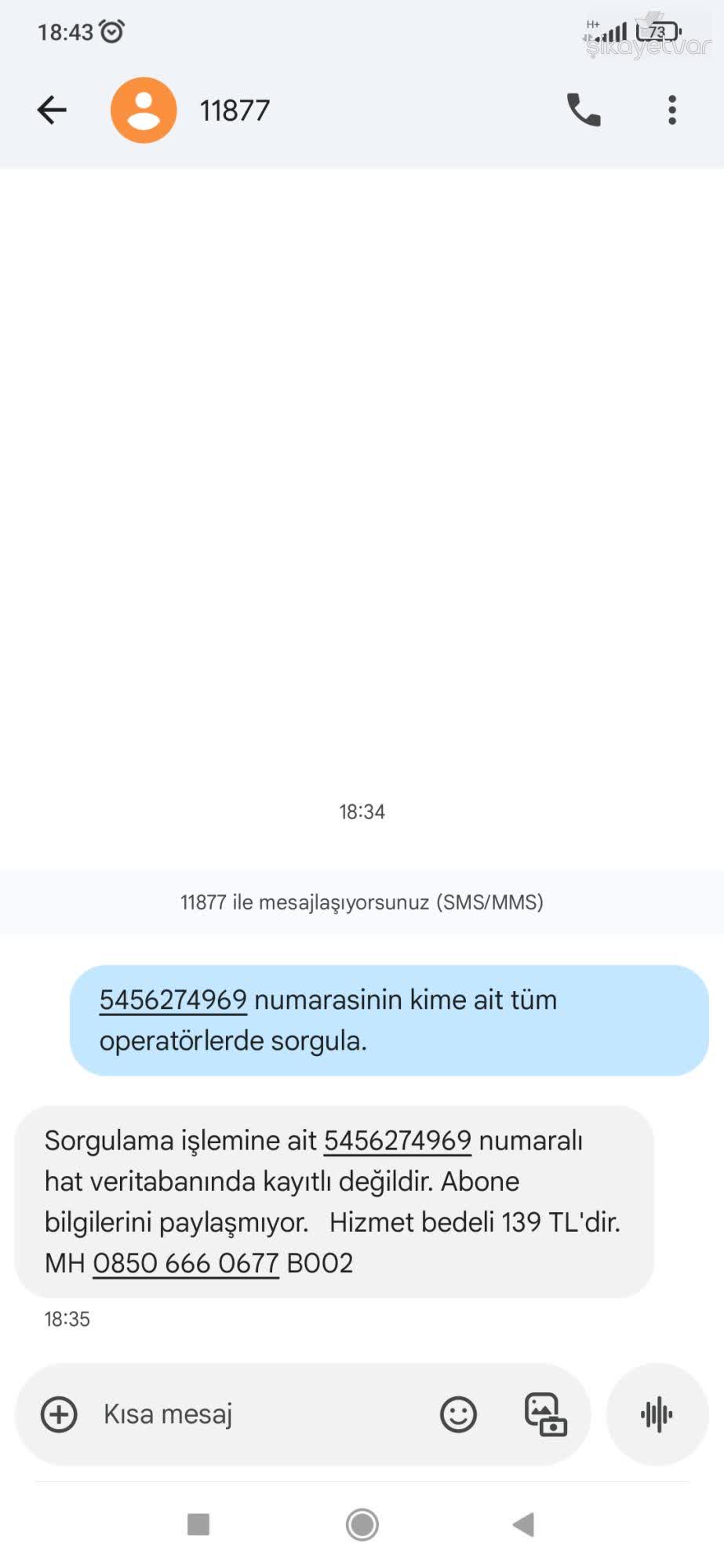Open the image attachment icon
The width and height of the screenshot is (724, 1568).
coord(544,1415)
